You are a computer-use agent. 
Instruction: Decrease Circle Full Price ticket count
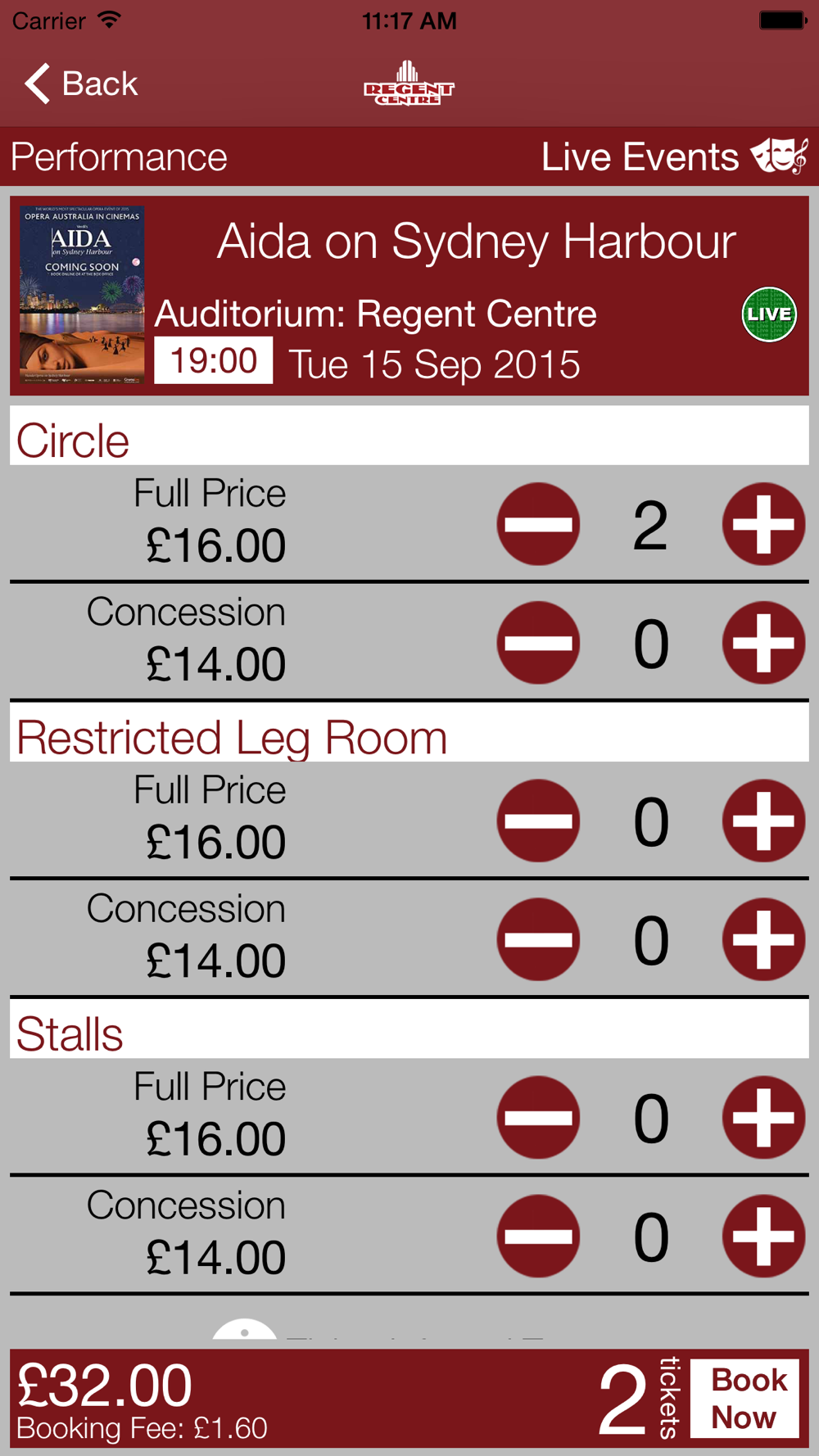click(x=538, y=524)
